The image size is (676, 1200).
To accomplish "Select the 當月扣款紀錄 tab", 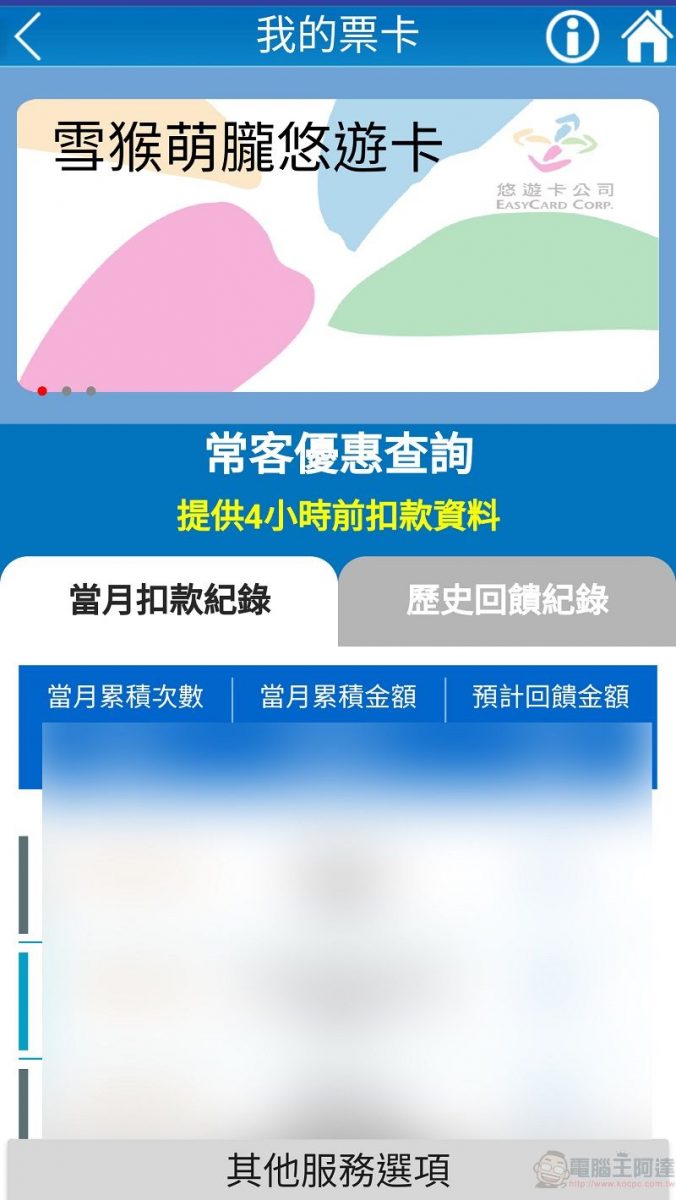I will [170, 601].
